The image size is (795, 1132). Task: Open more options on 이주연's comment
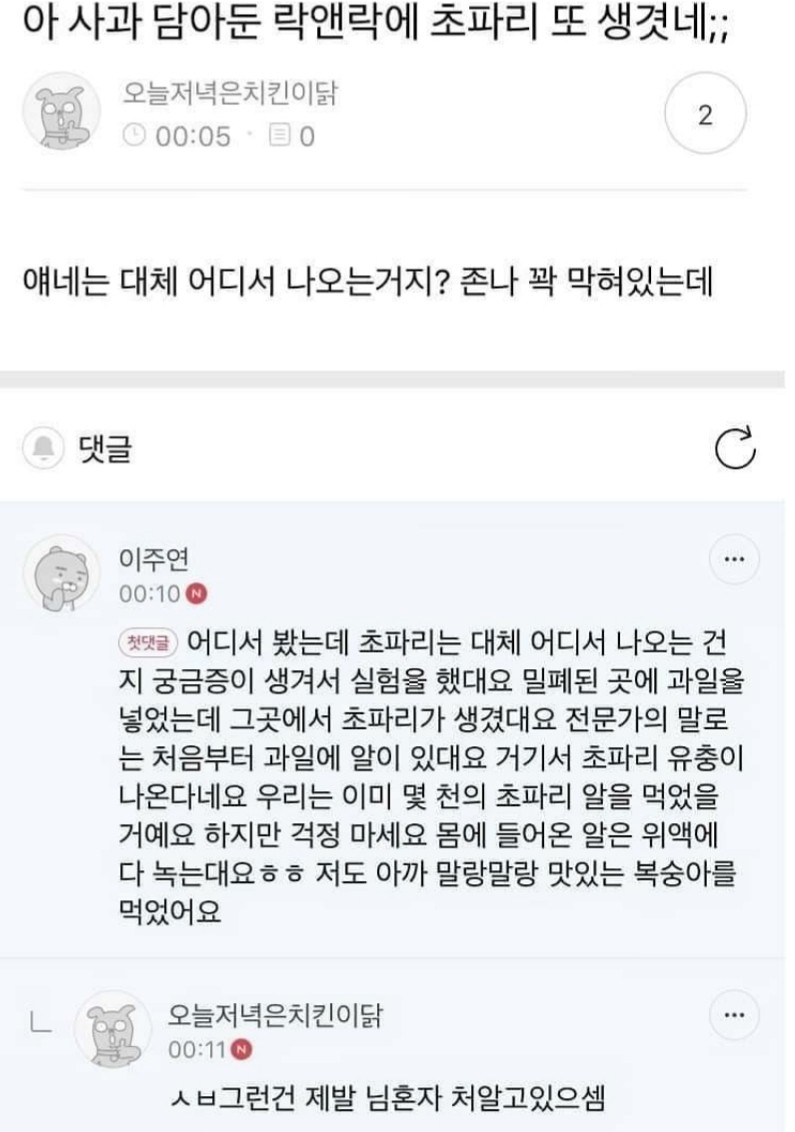[x=733, y=562]
